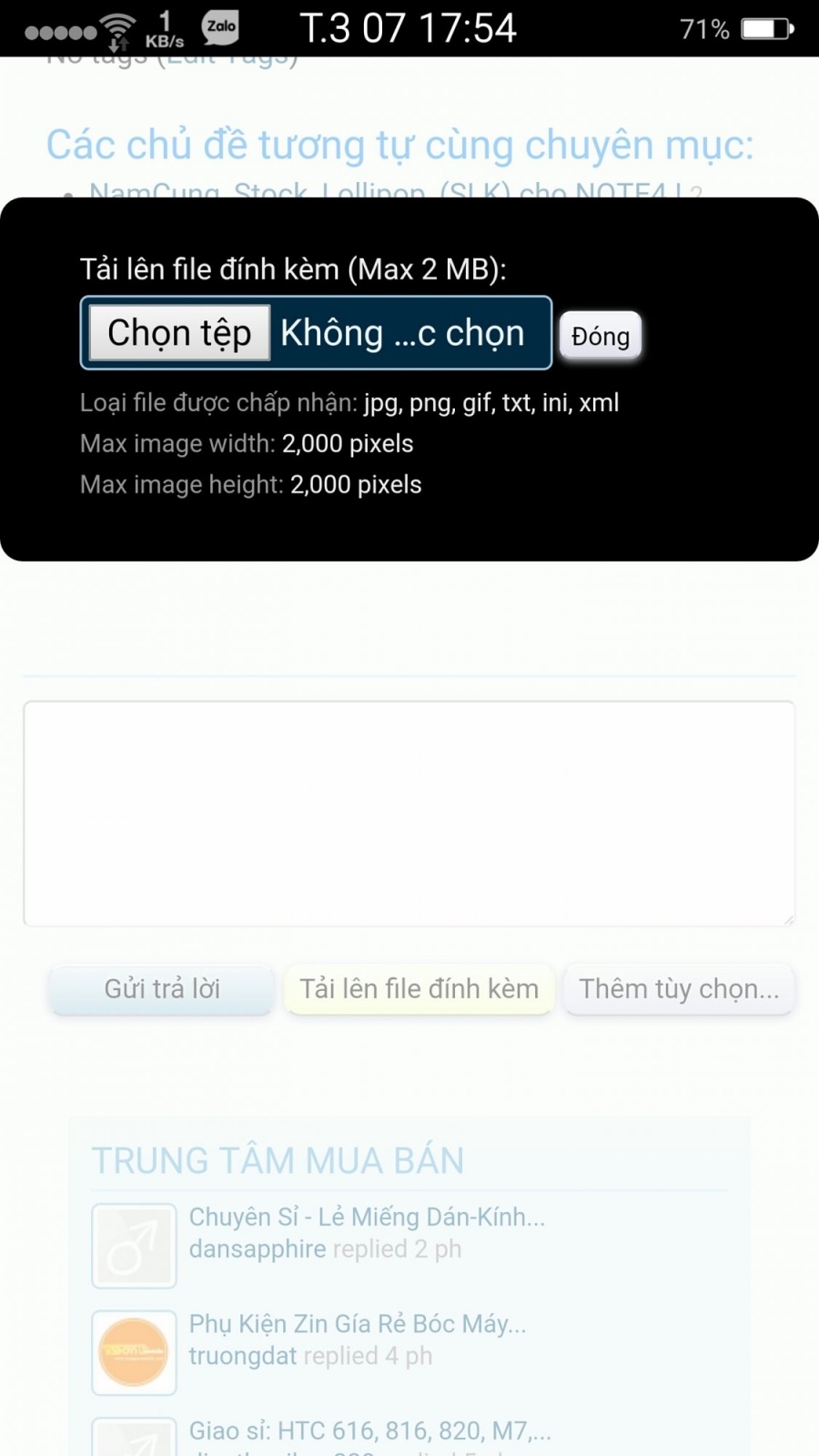Tap Chọn tệp to choose a file

(179, 333)
